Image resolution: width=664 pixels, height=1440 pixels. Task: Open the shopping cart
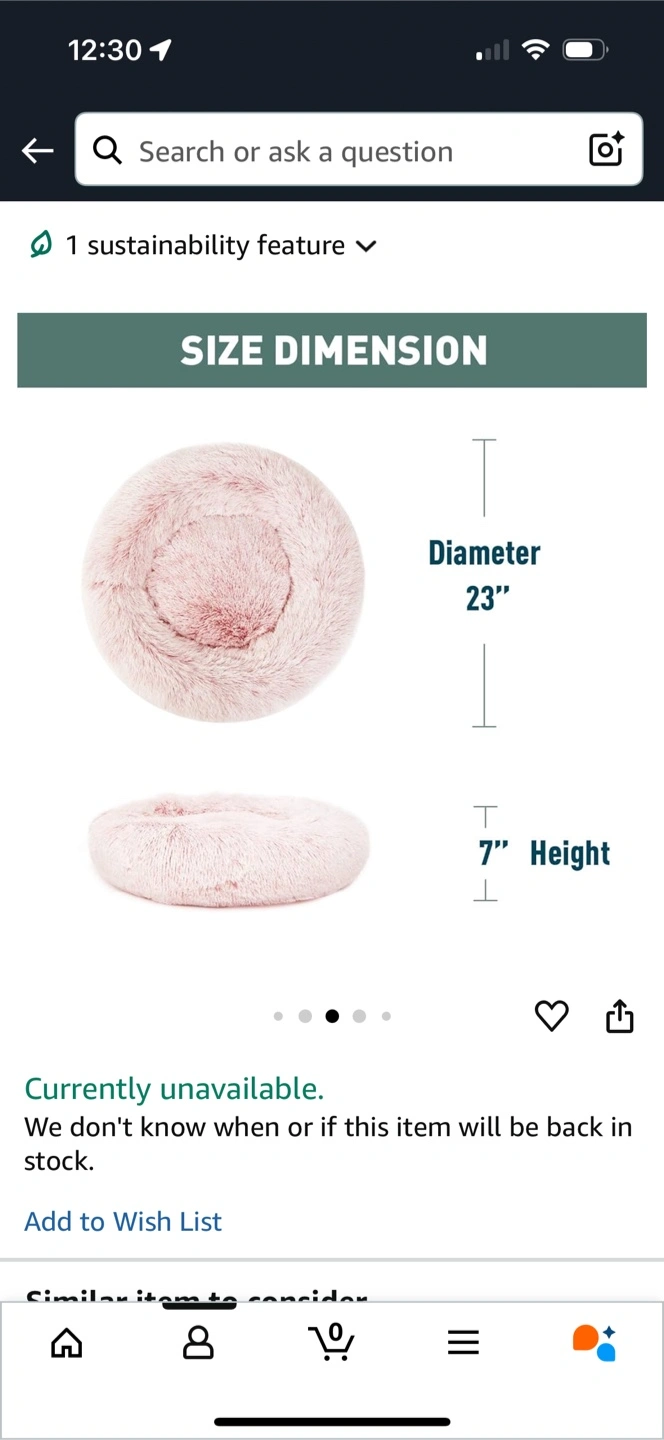(x=331, y=1343)
